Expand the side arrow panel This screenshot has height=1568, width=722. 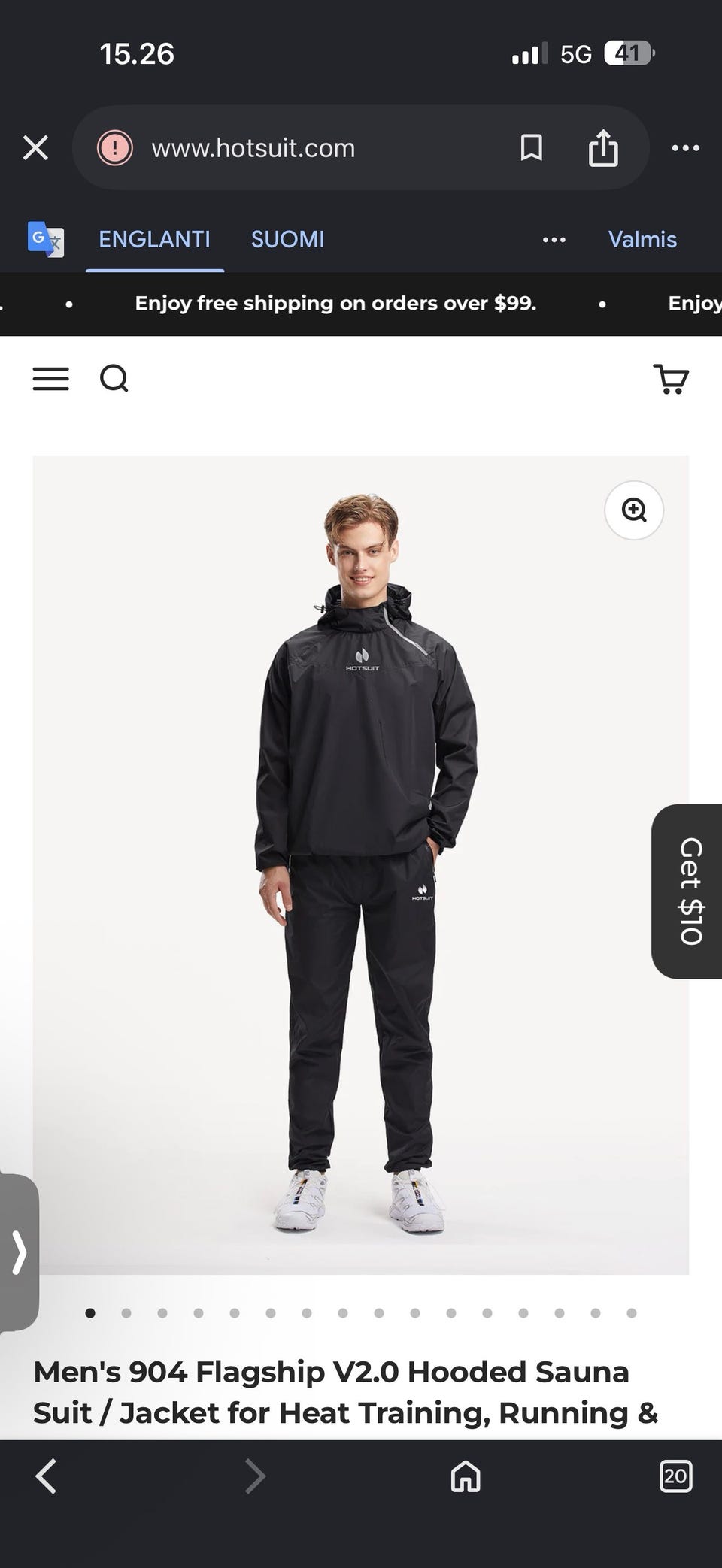pos(18,1253)
